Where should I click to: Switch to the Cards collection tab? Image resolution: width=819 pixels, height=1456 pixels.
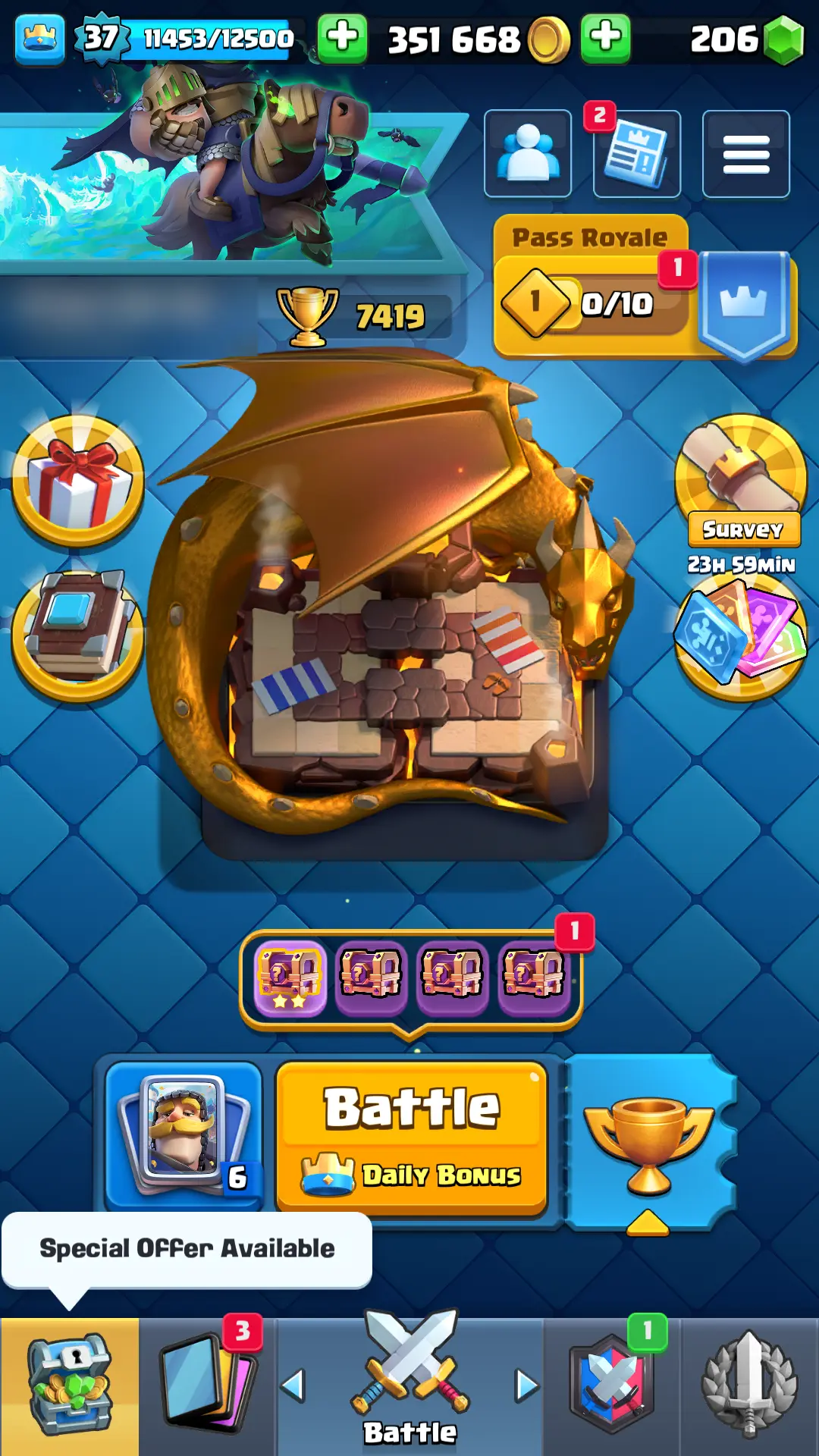(206, 1386)
